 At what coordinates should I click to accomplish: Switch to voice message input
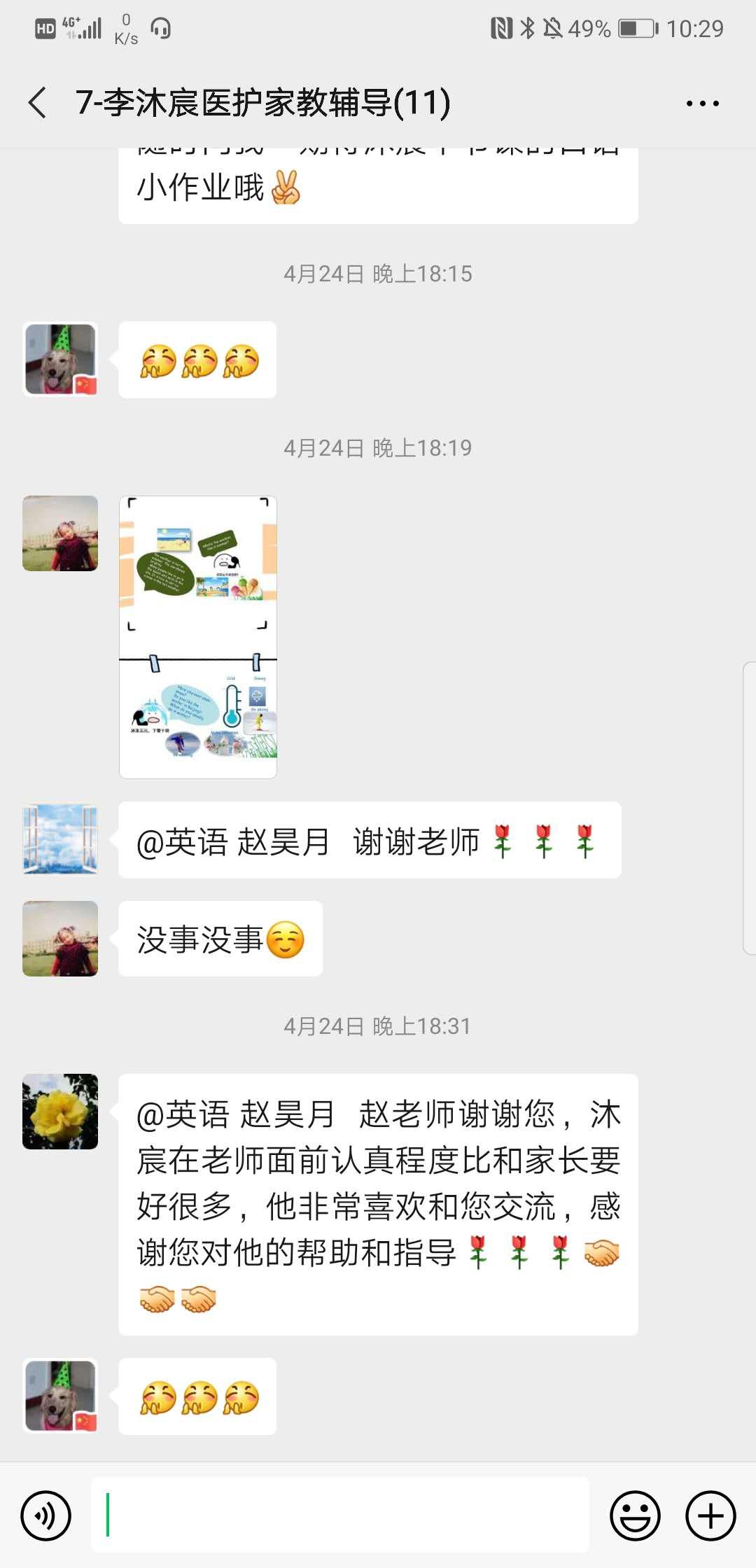click(x=46, y=1515)
